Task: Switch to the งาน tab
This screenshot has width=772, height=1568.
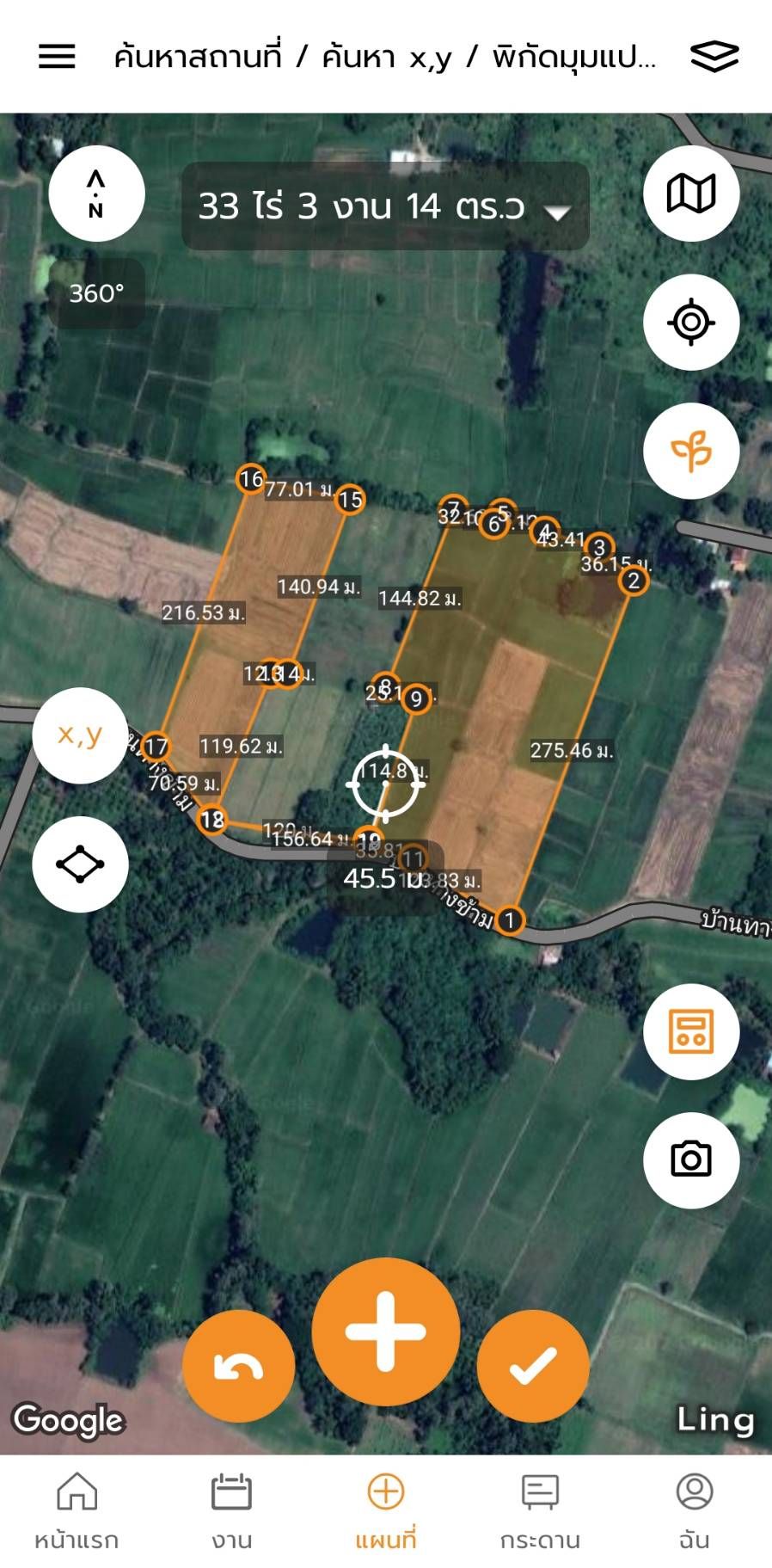Action: 231,1511
